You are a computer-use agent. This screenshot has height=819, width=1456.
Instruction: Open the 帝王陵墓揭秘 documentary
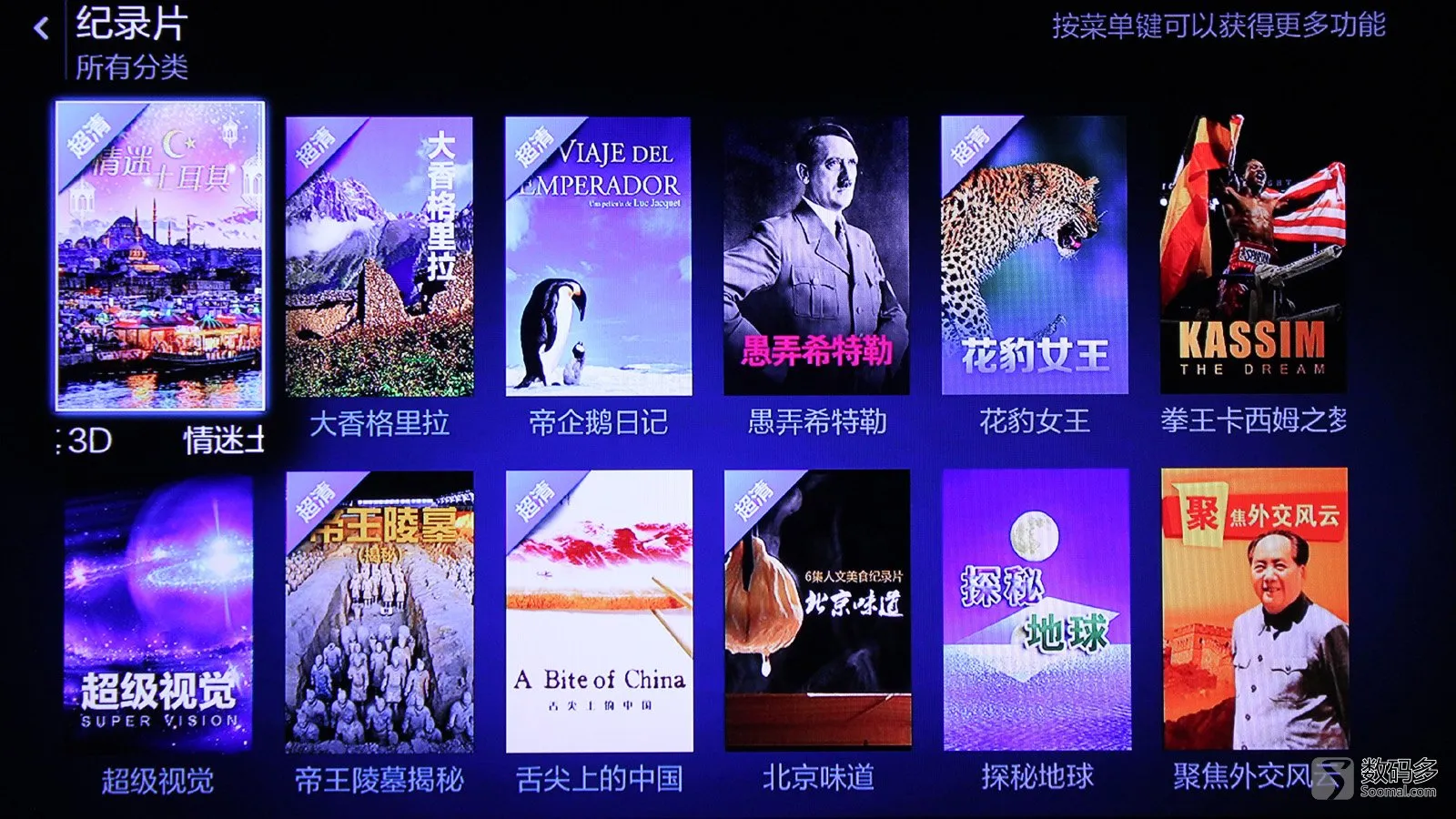point(379,612)
